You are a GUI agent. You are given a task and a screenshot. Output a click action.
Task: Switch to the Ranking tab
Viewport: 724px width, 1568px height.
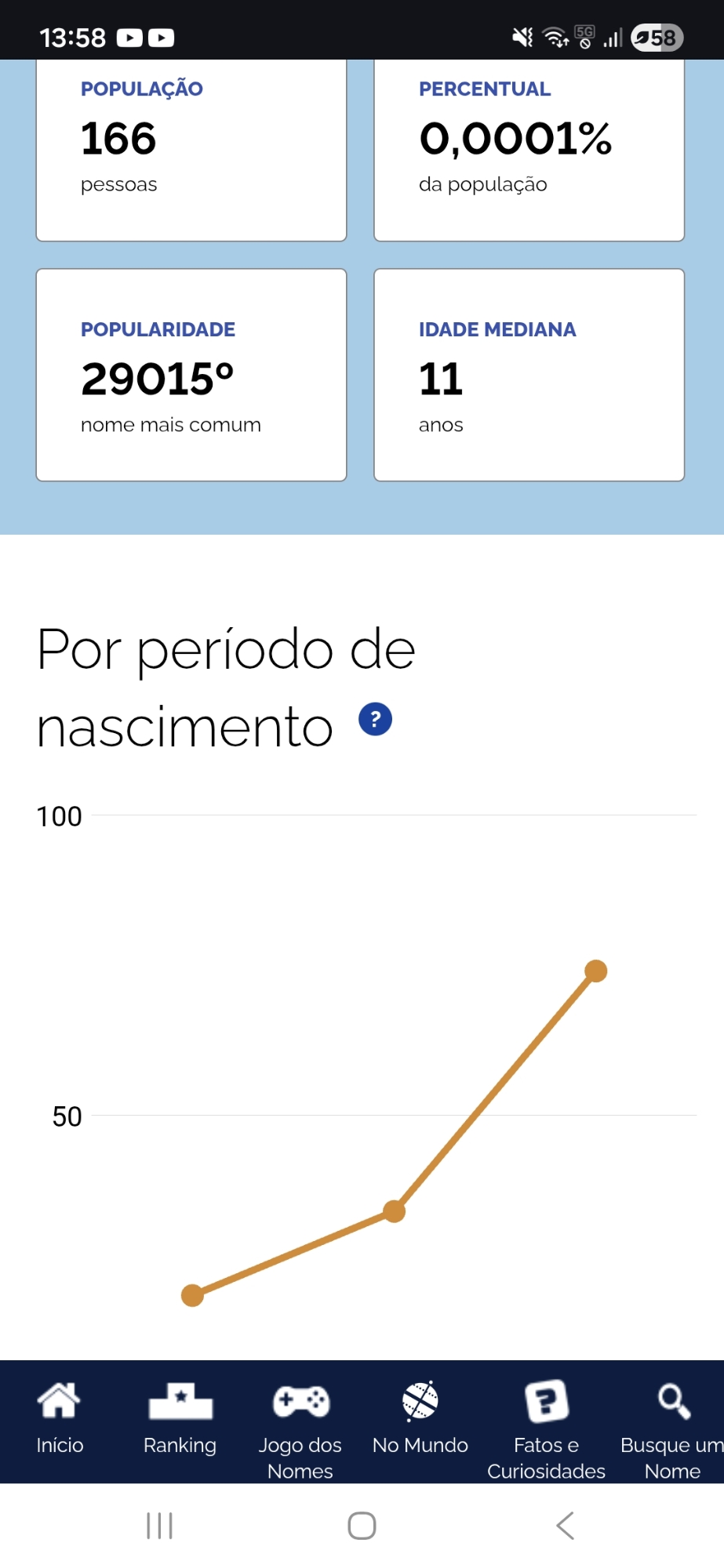pos(180,1419)
